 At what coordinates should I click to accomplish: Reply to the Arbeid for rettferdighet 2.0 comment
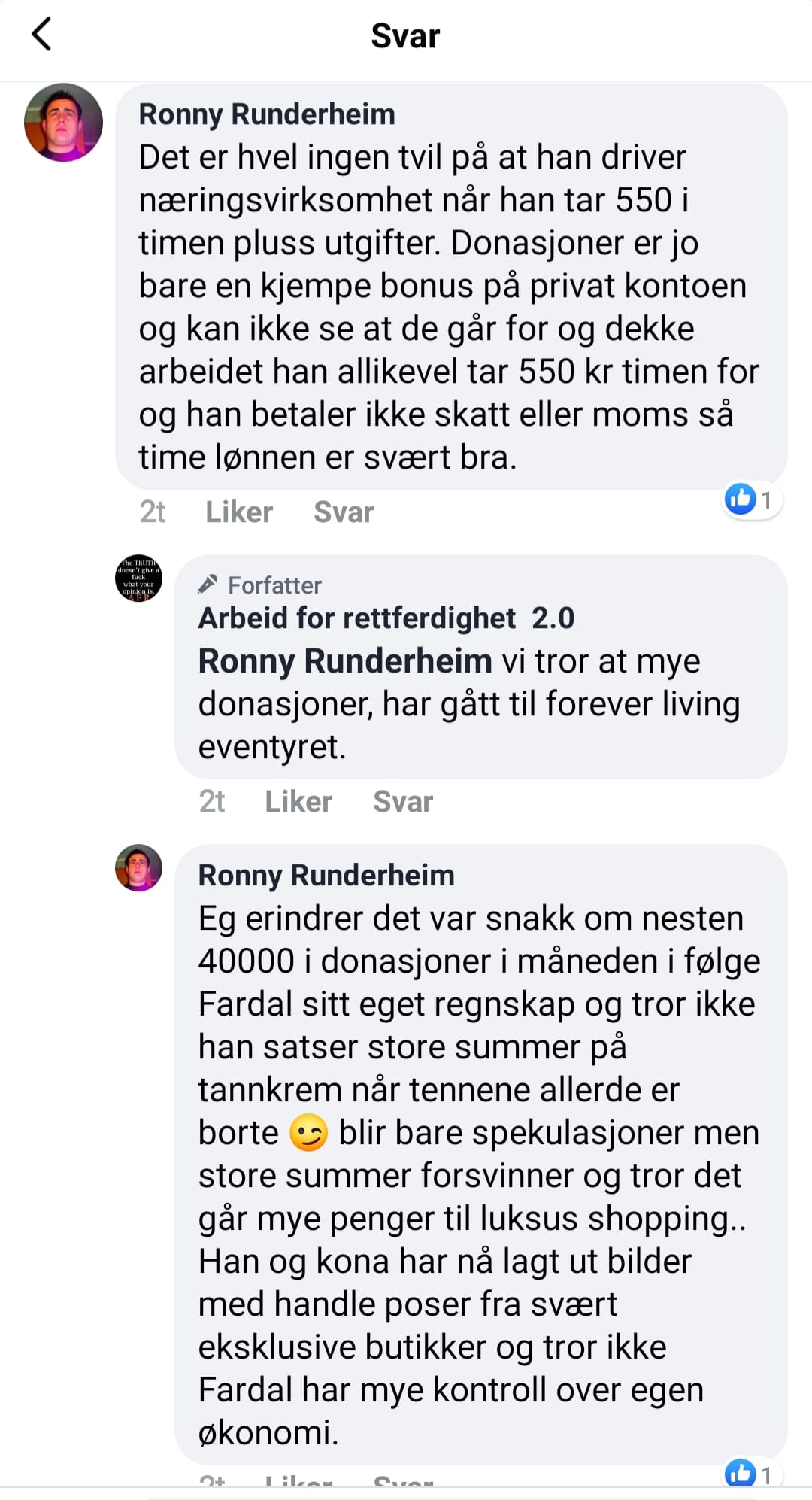[x=403, y=802]
